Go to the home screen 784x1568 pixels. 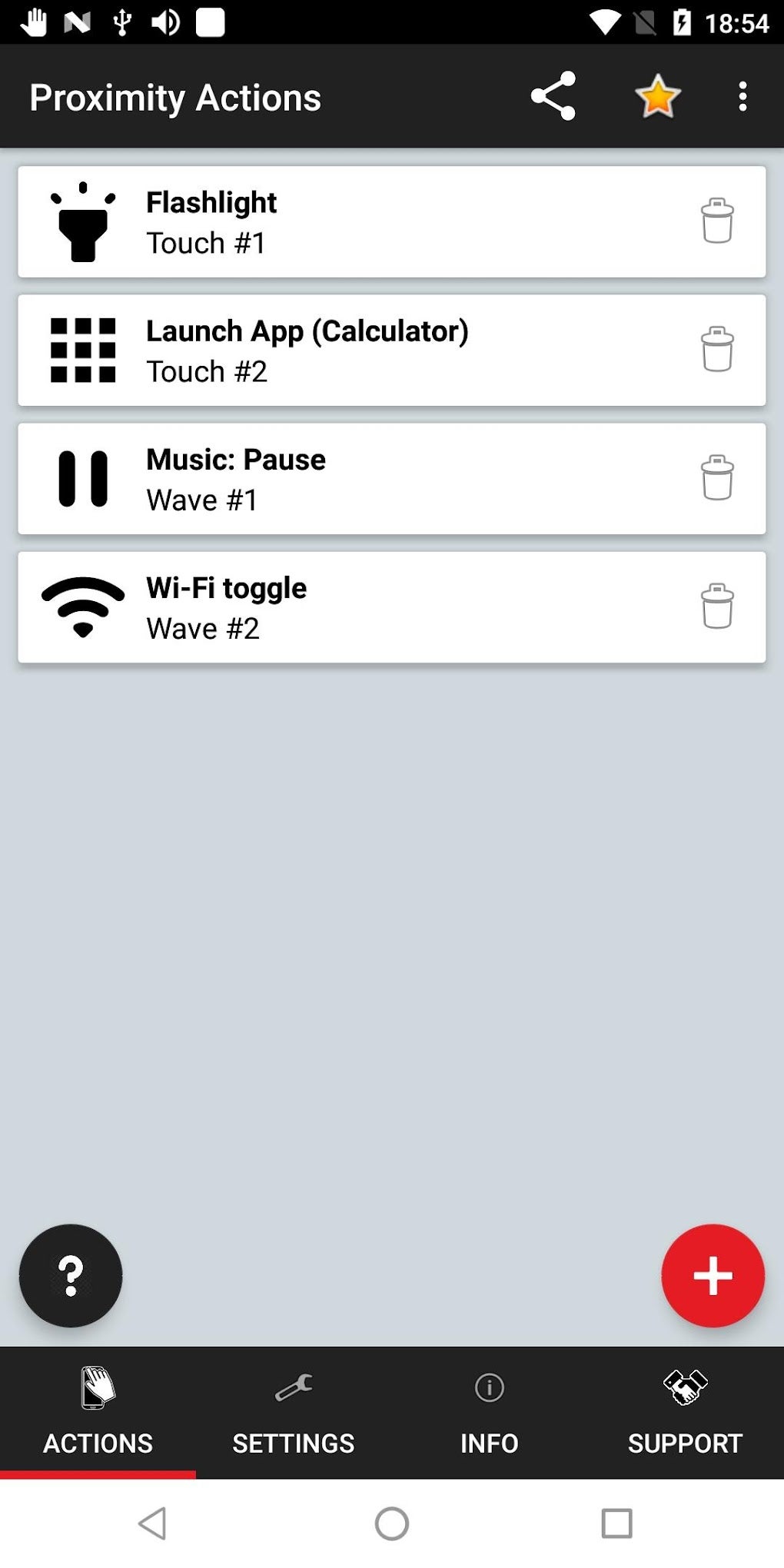click(x=392, y=1523)
